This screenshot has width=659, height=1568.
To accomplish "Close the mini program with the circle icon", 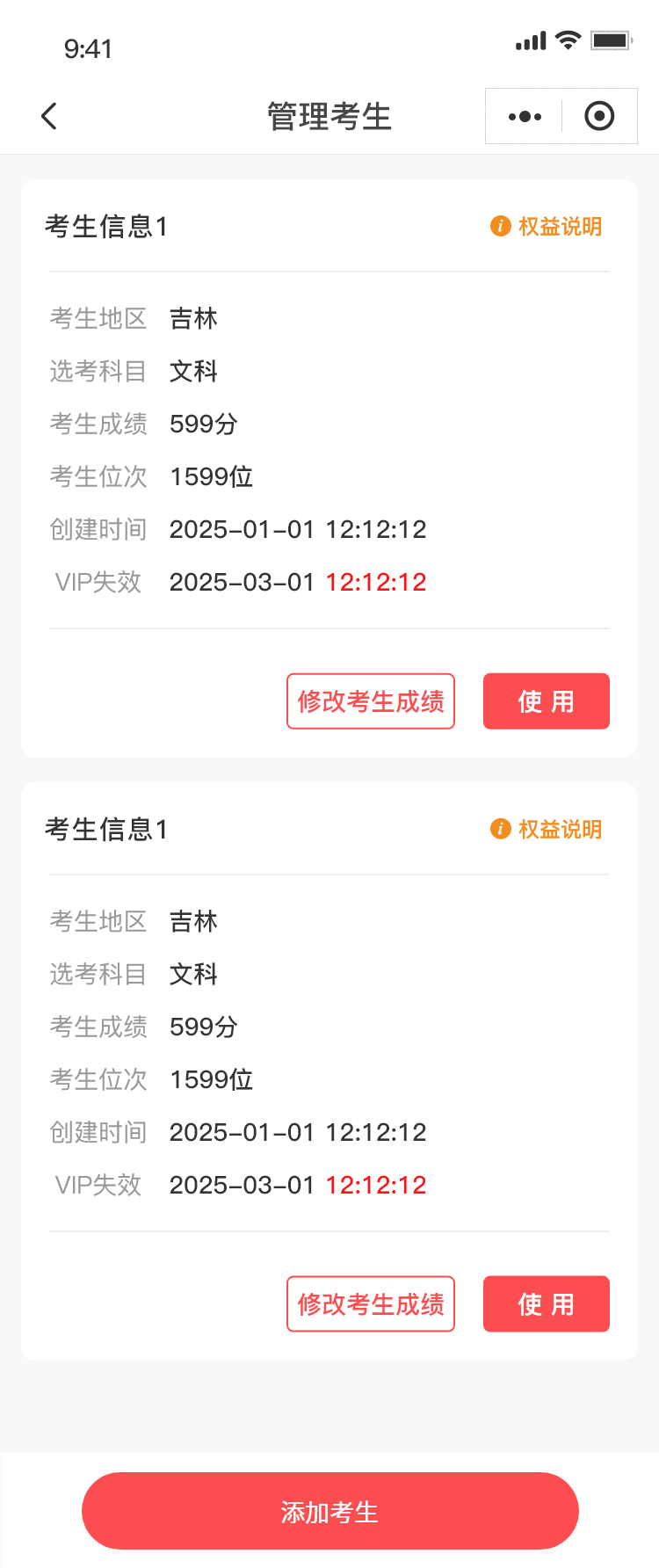I will coord(599,116).
